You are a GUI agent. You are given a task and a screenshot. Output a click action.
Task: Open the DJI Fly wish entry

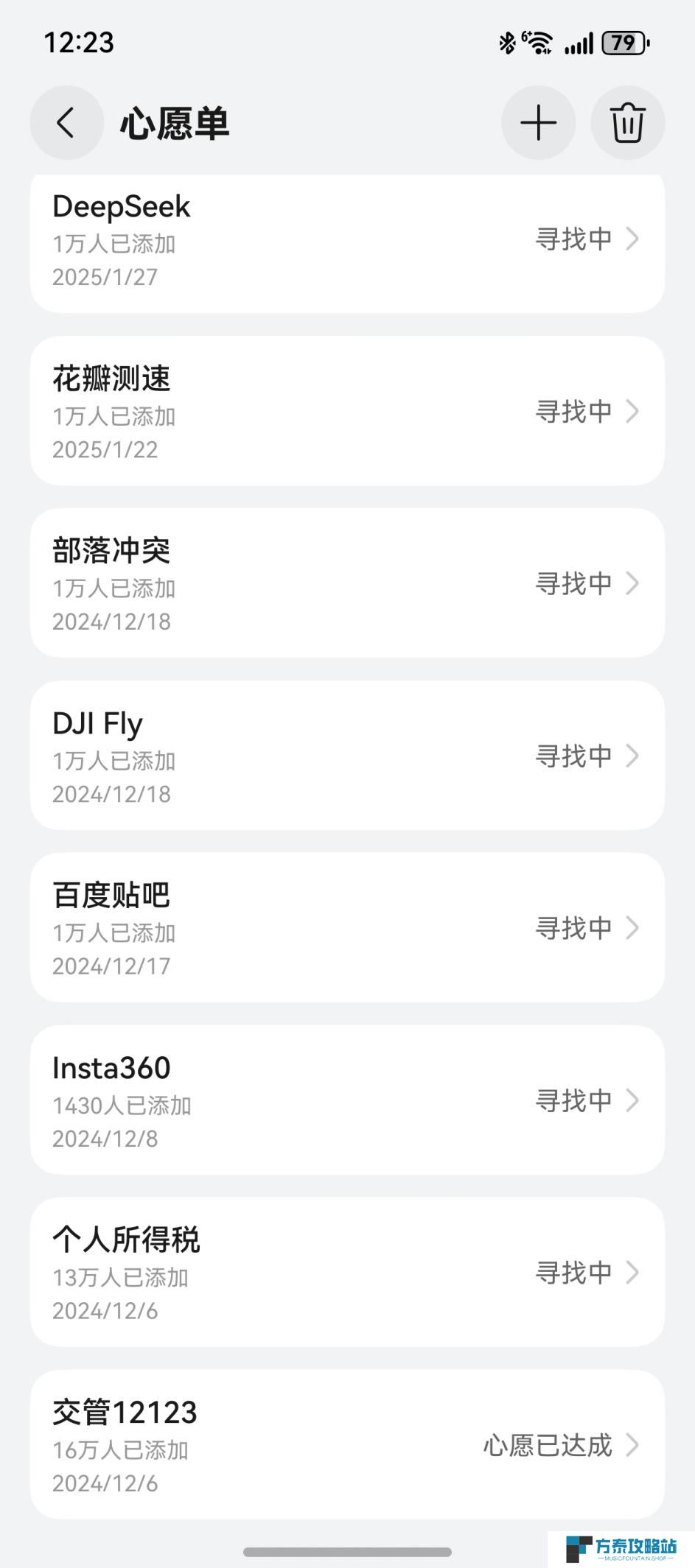pos(347,756)
